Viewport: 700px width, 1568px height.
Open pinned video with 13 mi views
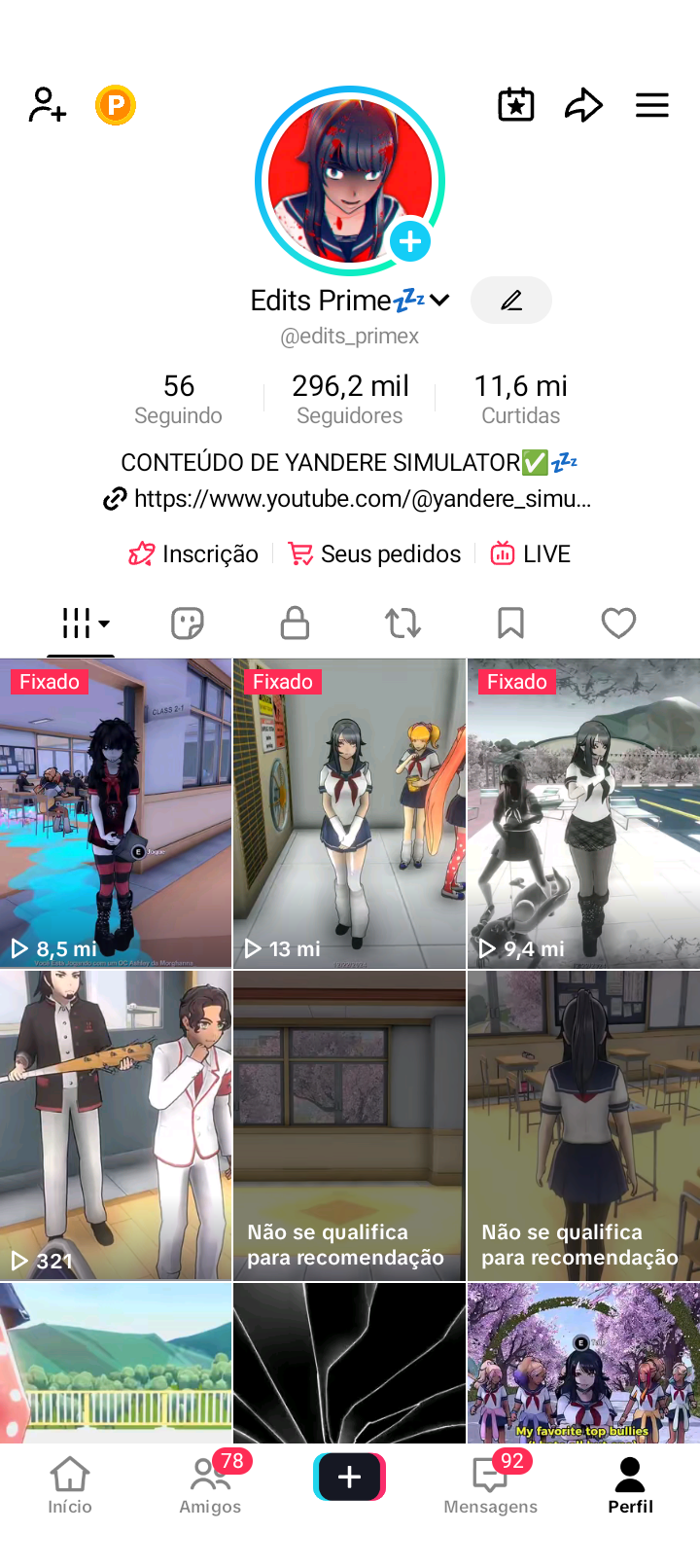click(349, 813)
